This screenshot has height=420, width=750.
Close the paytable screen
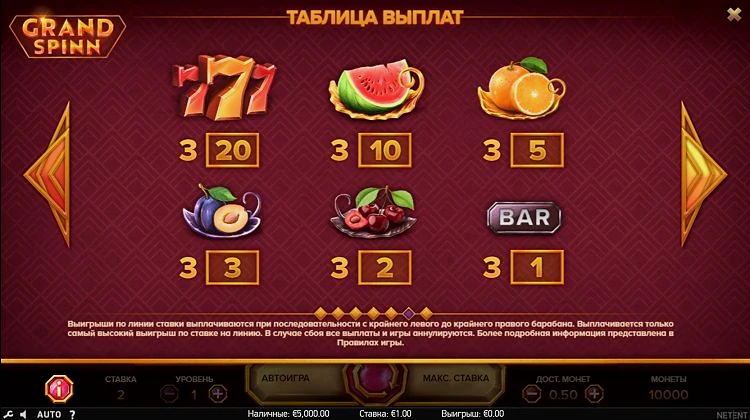[733, 14]
